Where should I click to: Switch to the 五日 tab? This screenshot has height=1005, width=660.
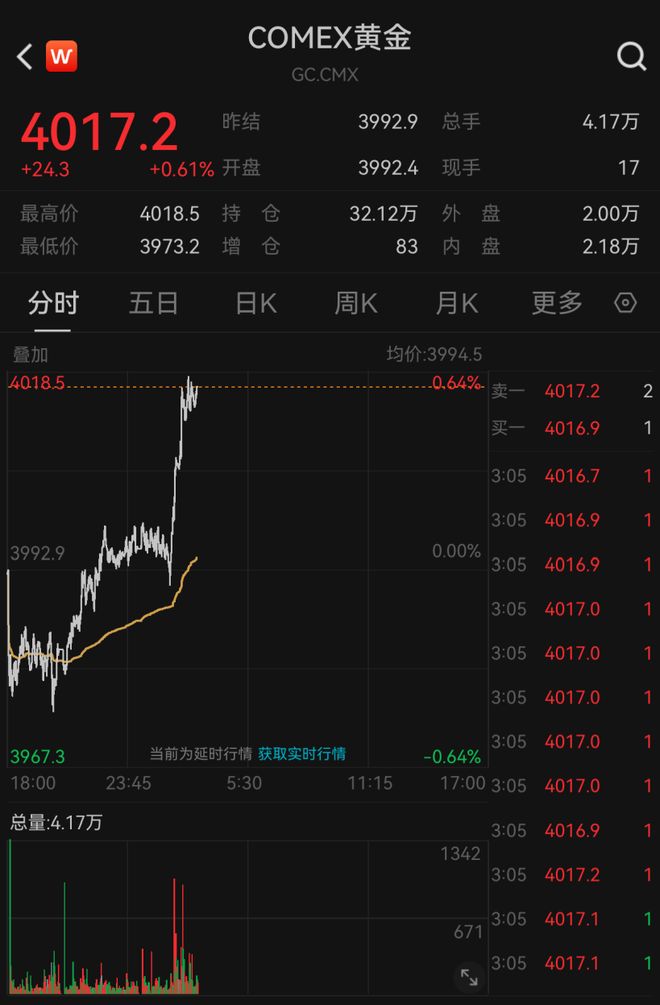[x=153, y=302]
